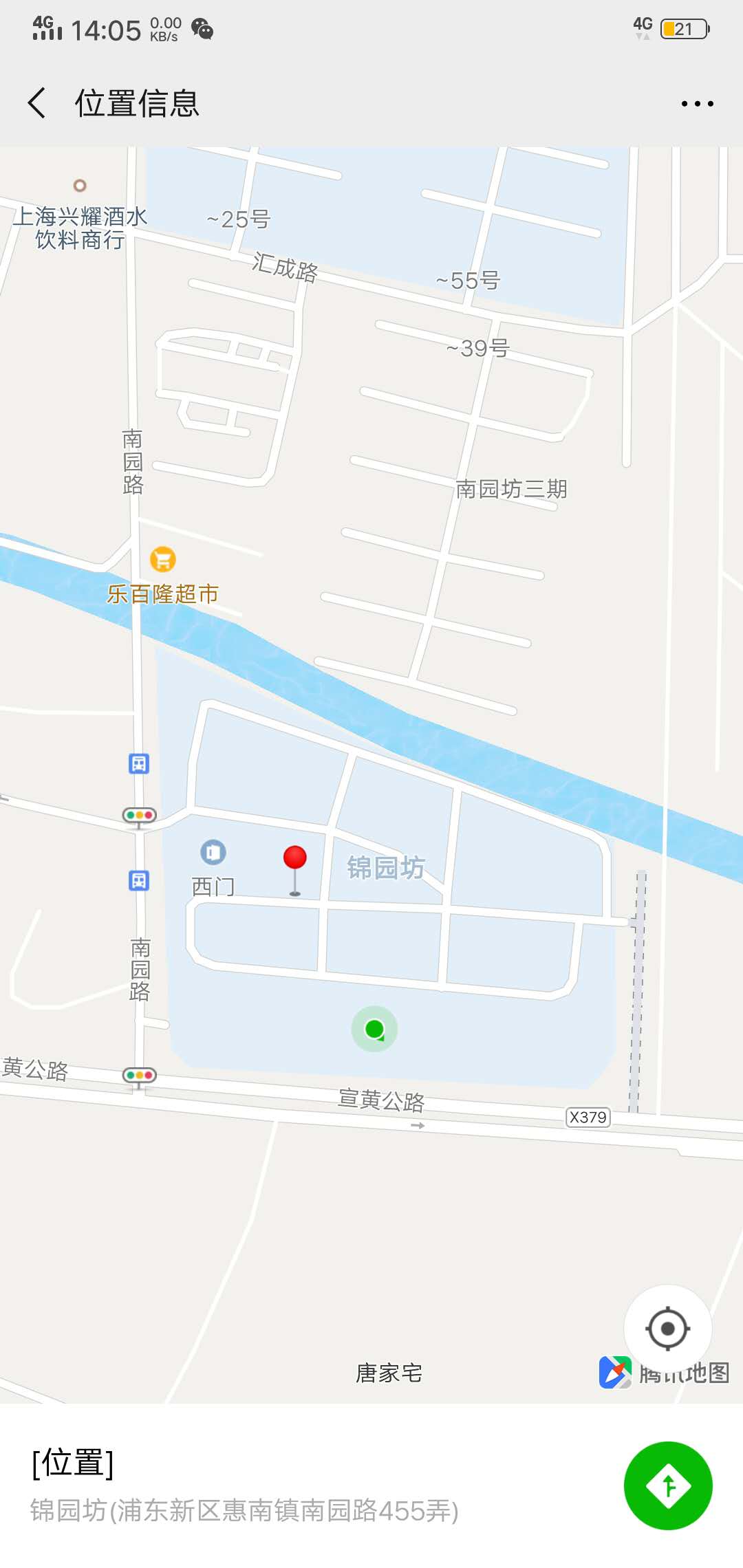Tap the red location pin marker

pyautogui.click(x=295, y=858)
